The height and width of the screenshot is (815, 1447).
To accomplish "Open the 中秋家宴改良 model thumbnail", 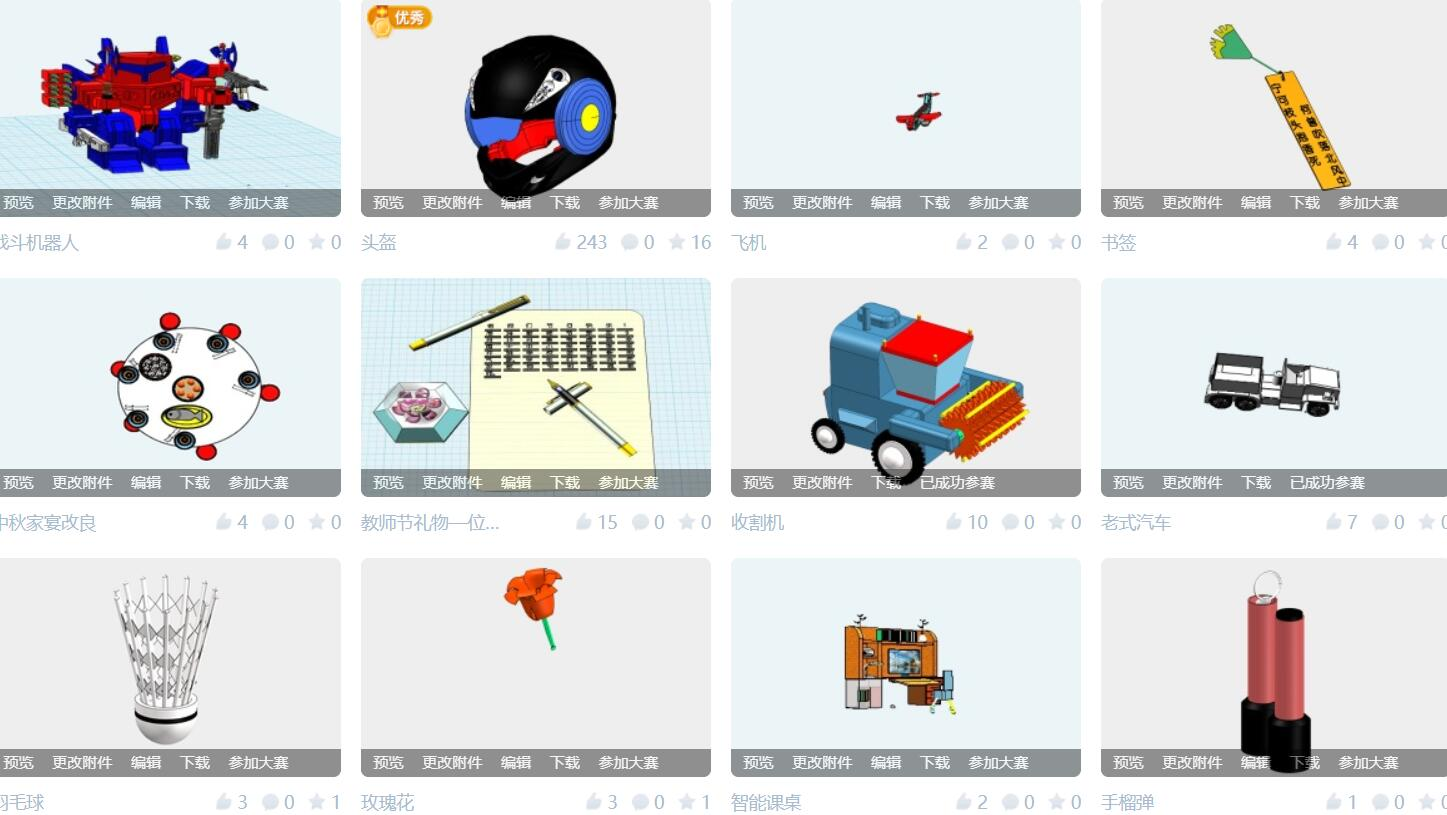I will (x=170, y=374).
